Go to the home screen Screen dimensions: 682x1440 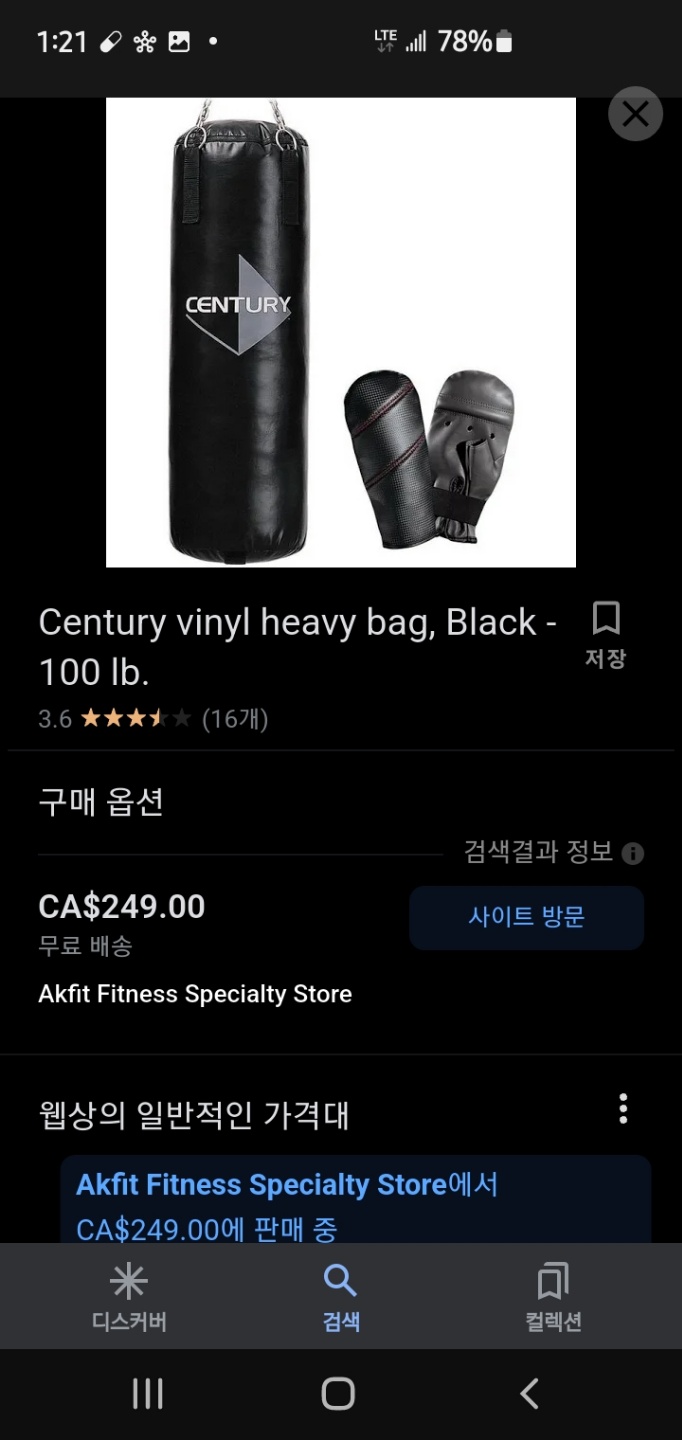[338, 1393]
